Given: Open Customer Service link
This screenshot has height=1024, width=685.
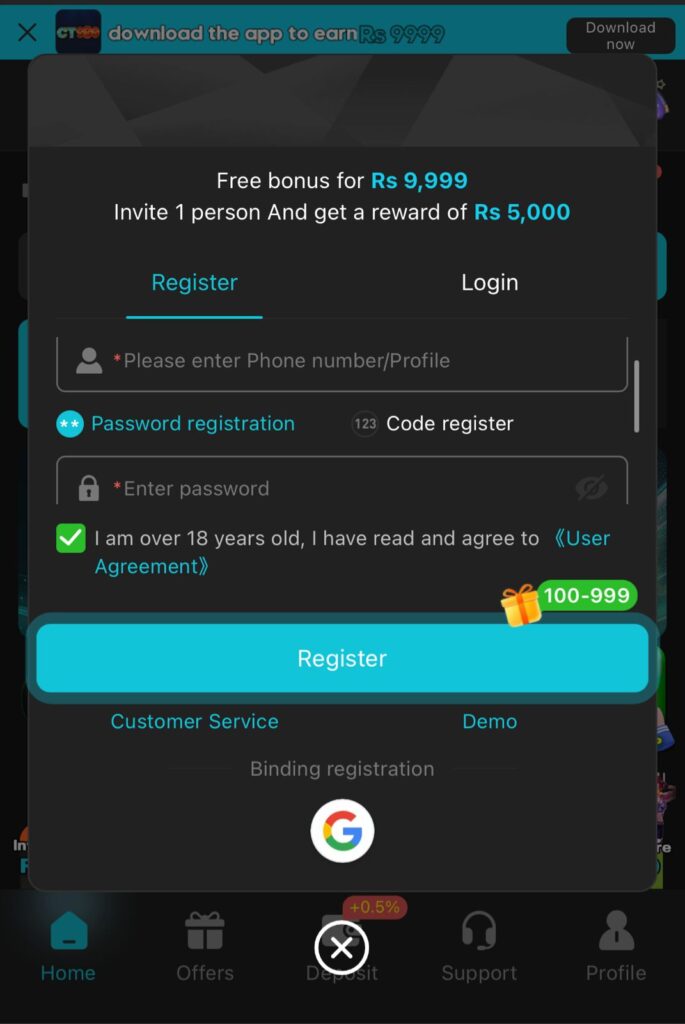Looking at the screenshot, I should 194,722.
